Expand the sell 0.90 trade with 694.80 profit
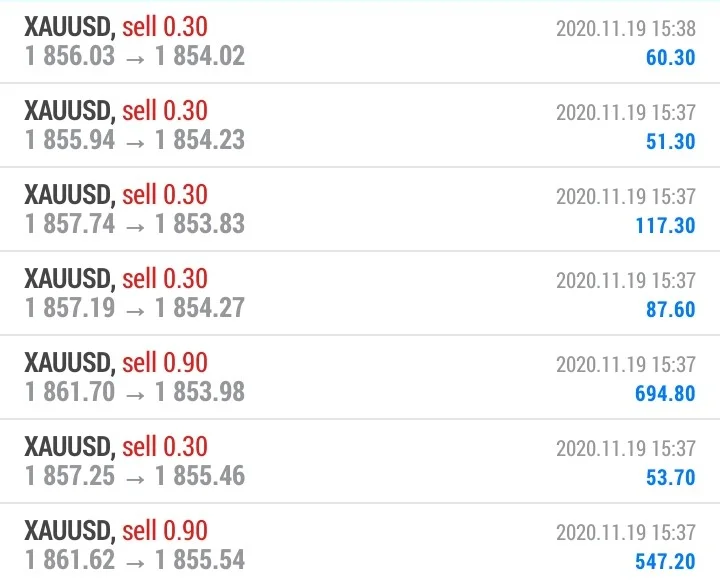This screenshot has width=720, height=580. (x=360, y=377)
